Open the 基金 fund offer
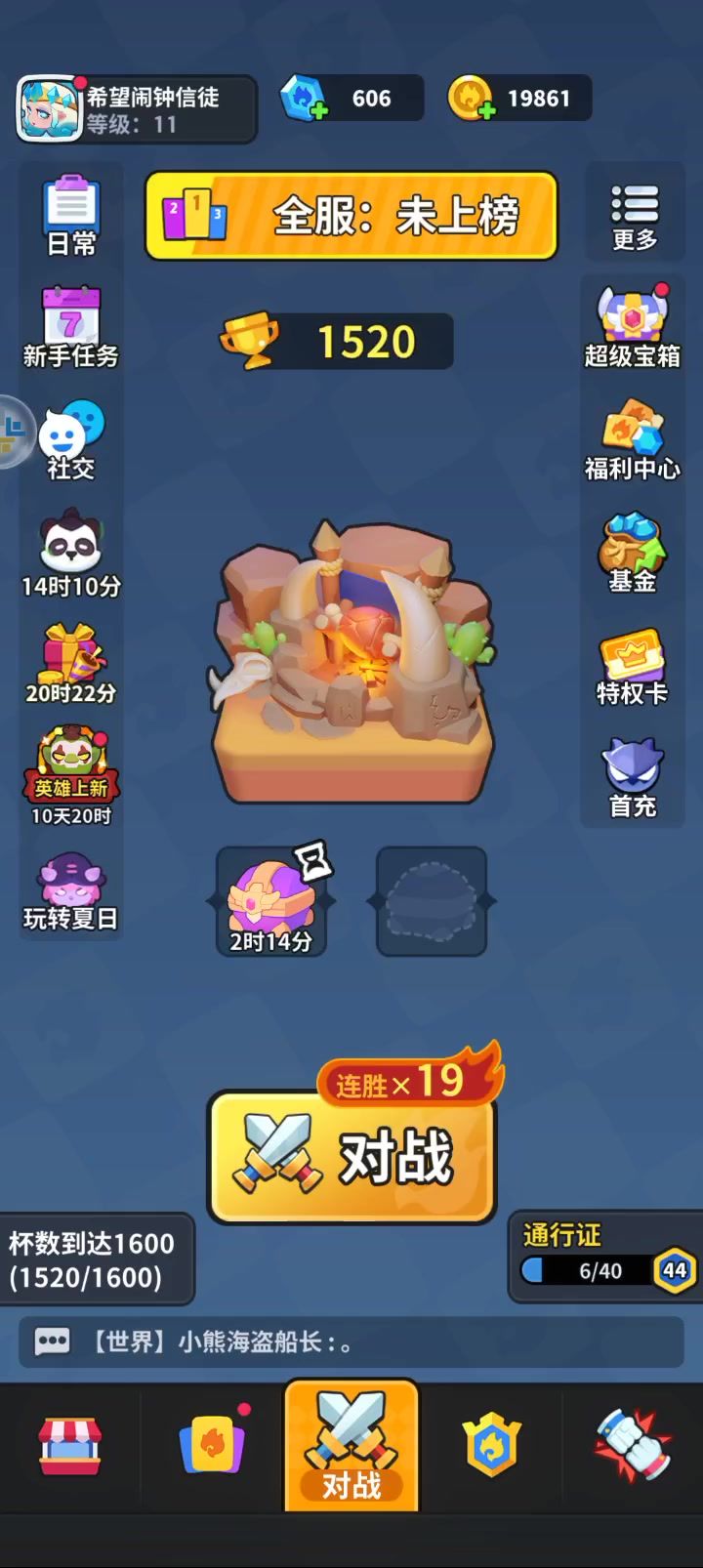 (x=633, y=552)
